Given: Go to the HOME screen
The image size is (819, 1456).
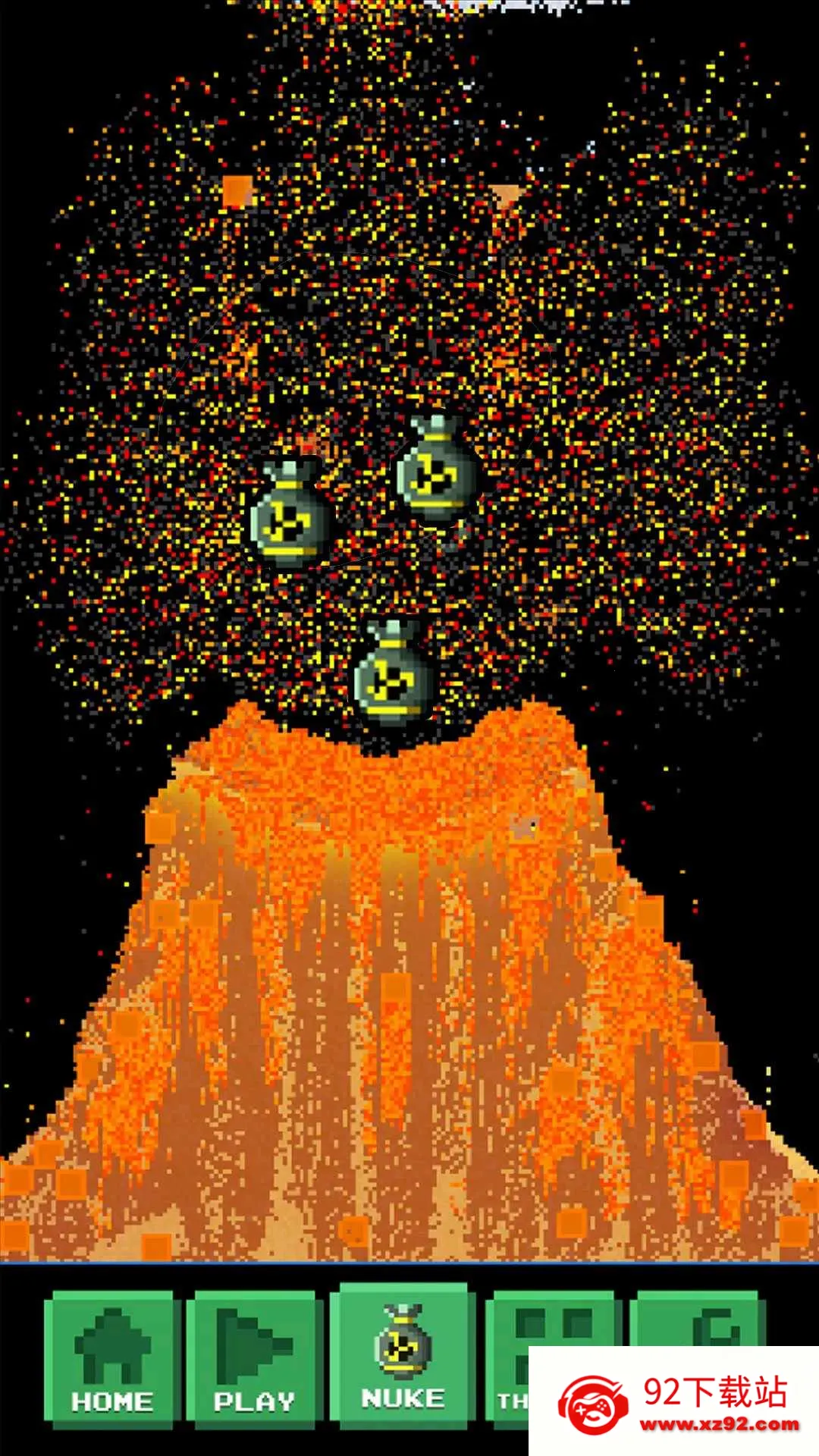Looking at the screenshot, I should coord(112,1359).
